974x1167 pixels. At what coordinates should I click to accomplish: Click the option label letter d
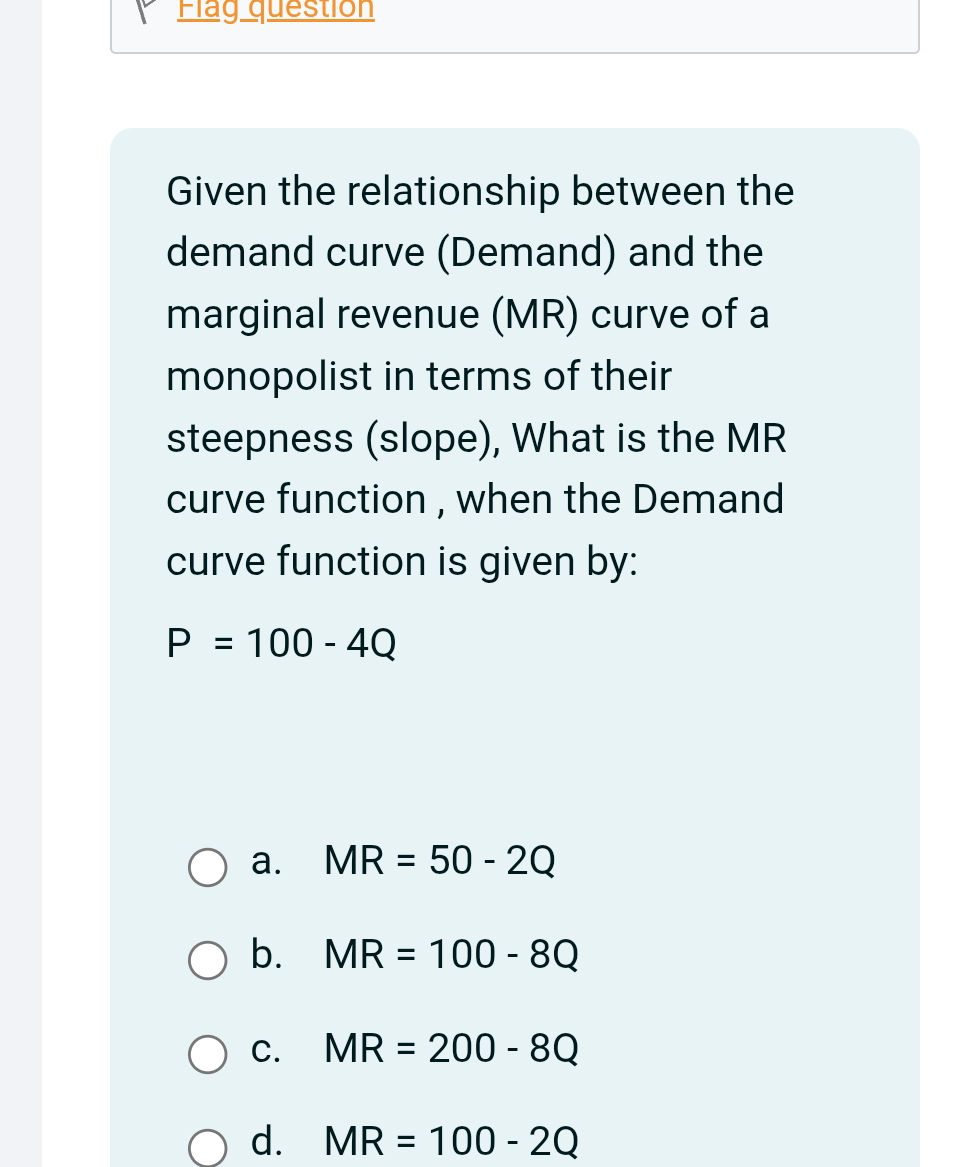[266, 1142]
